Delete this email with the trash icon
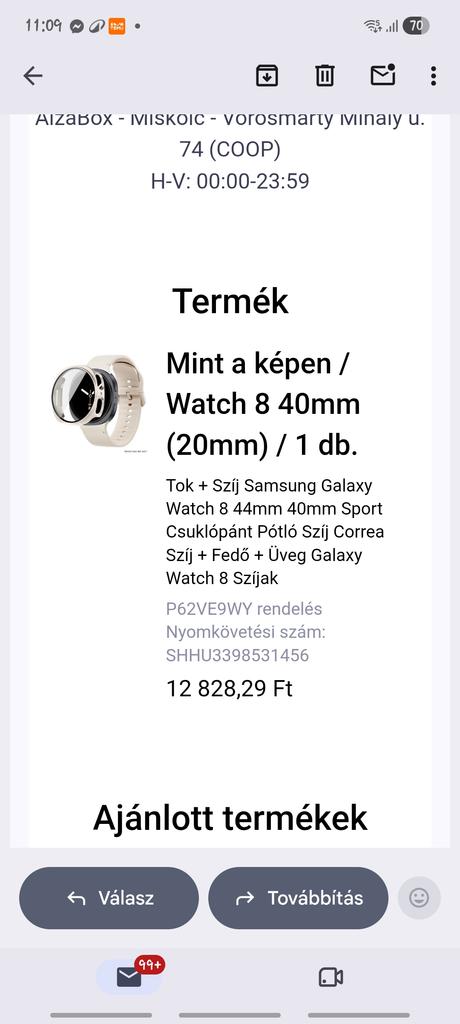The width and height of the screenshot is (460, 1024). click(325, 76)
